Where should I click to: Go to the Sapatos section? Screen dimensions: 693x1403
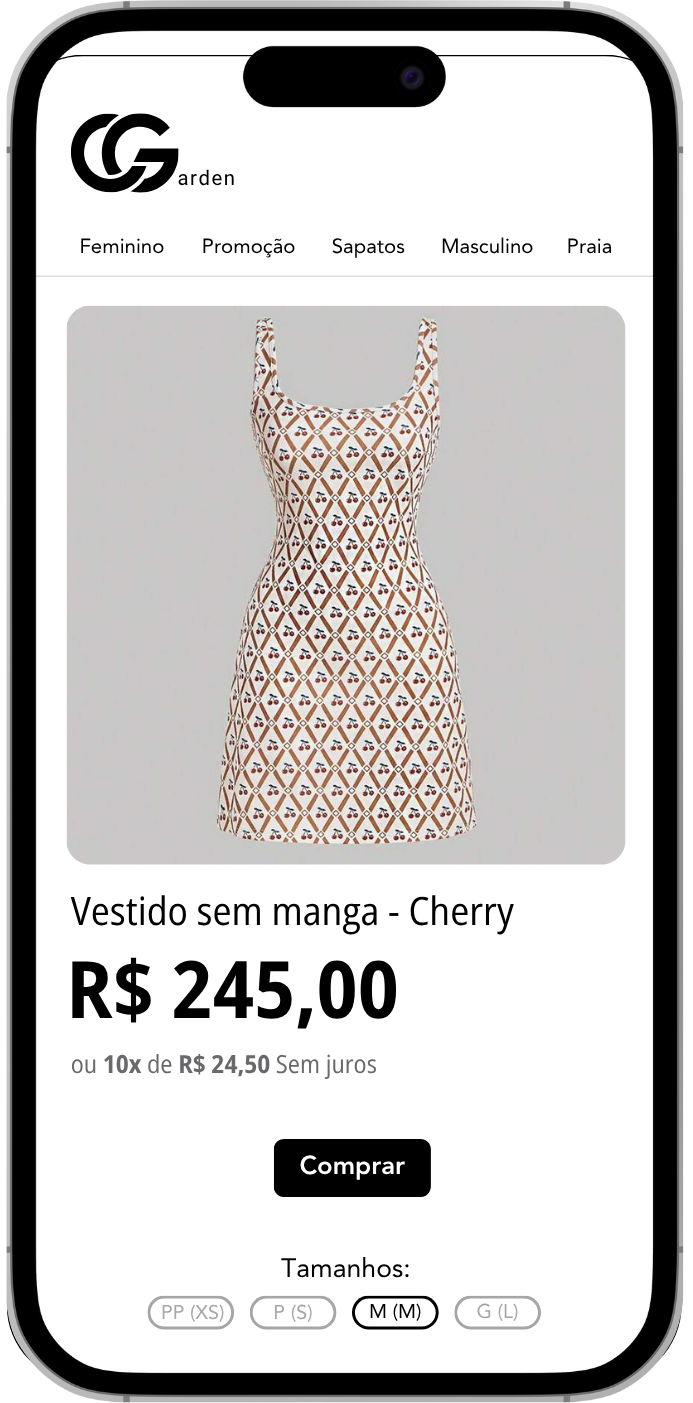pos(368,246)
